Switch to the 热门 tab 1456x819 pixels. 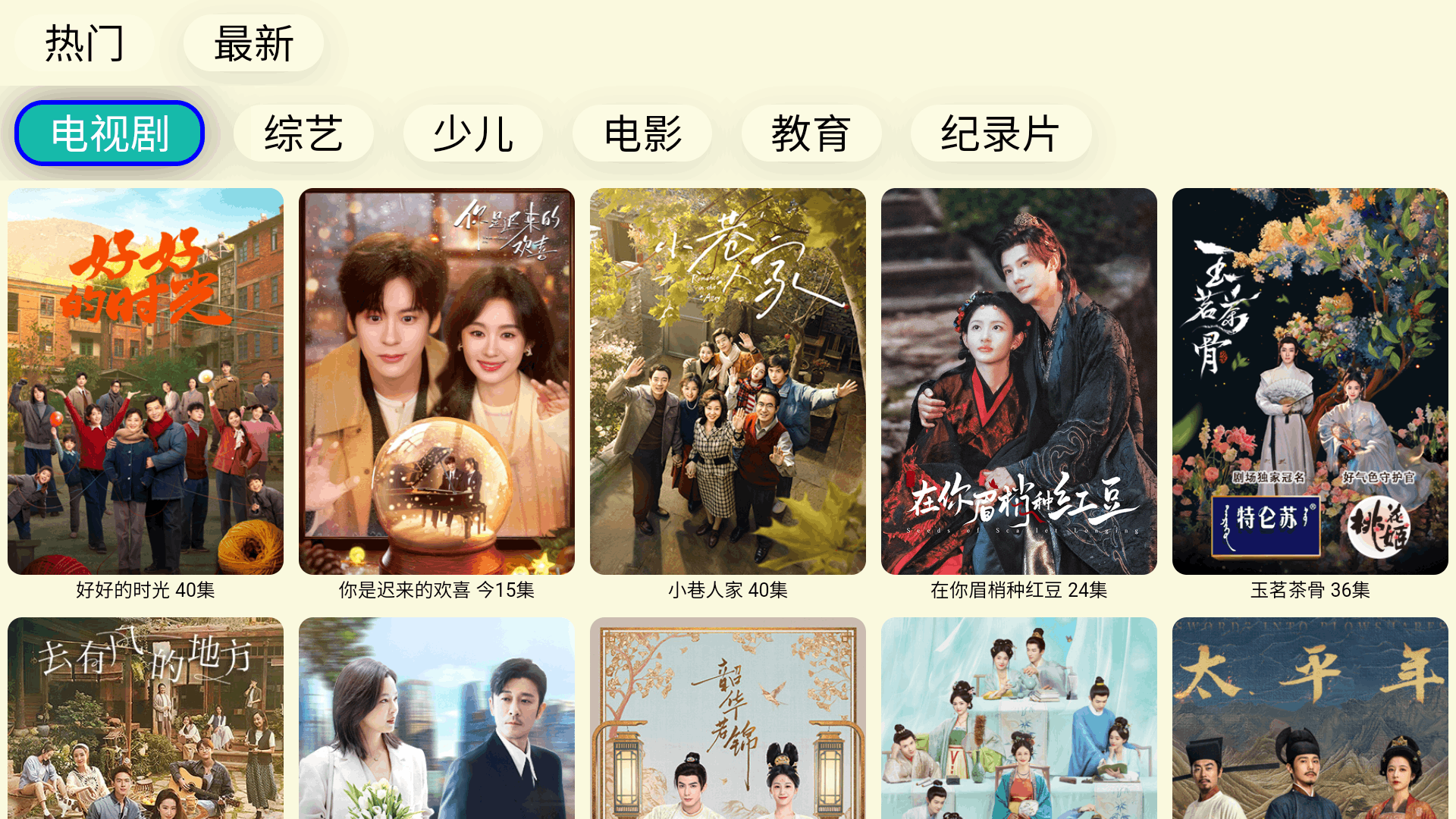(84, 43)
